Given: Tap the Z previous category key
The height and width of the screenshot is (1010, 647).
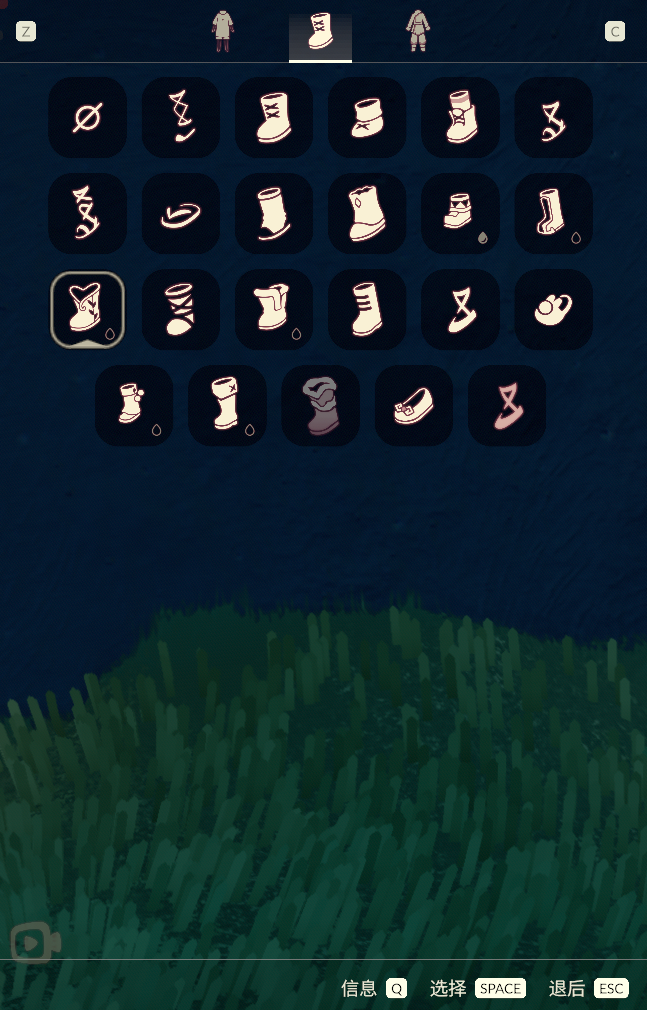Looking at the screenshot, I should 26,31.
